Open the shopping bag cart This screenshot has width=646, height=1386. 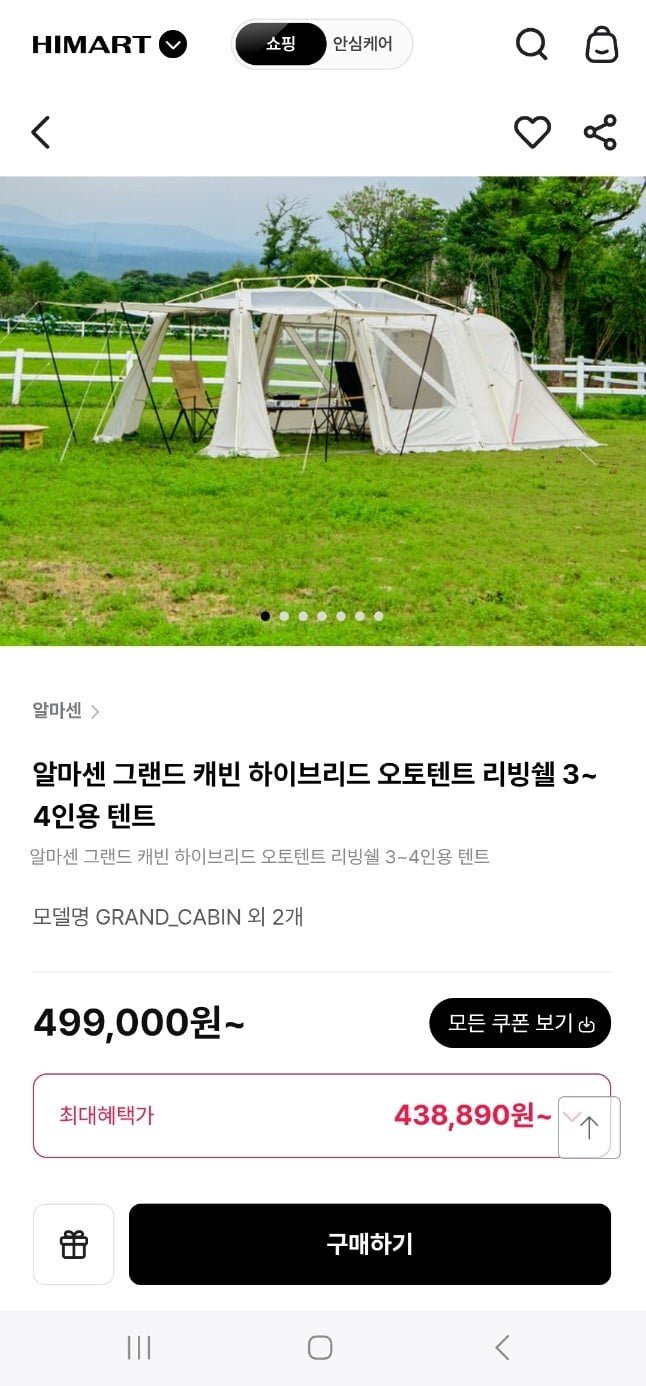pyautogui.click(x=601, y=44)
